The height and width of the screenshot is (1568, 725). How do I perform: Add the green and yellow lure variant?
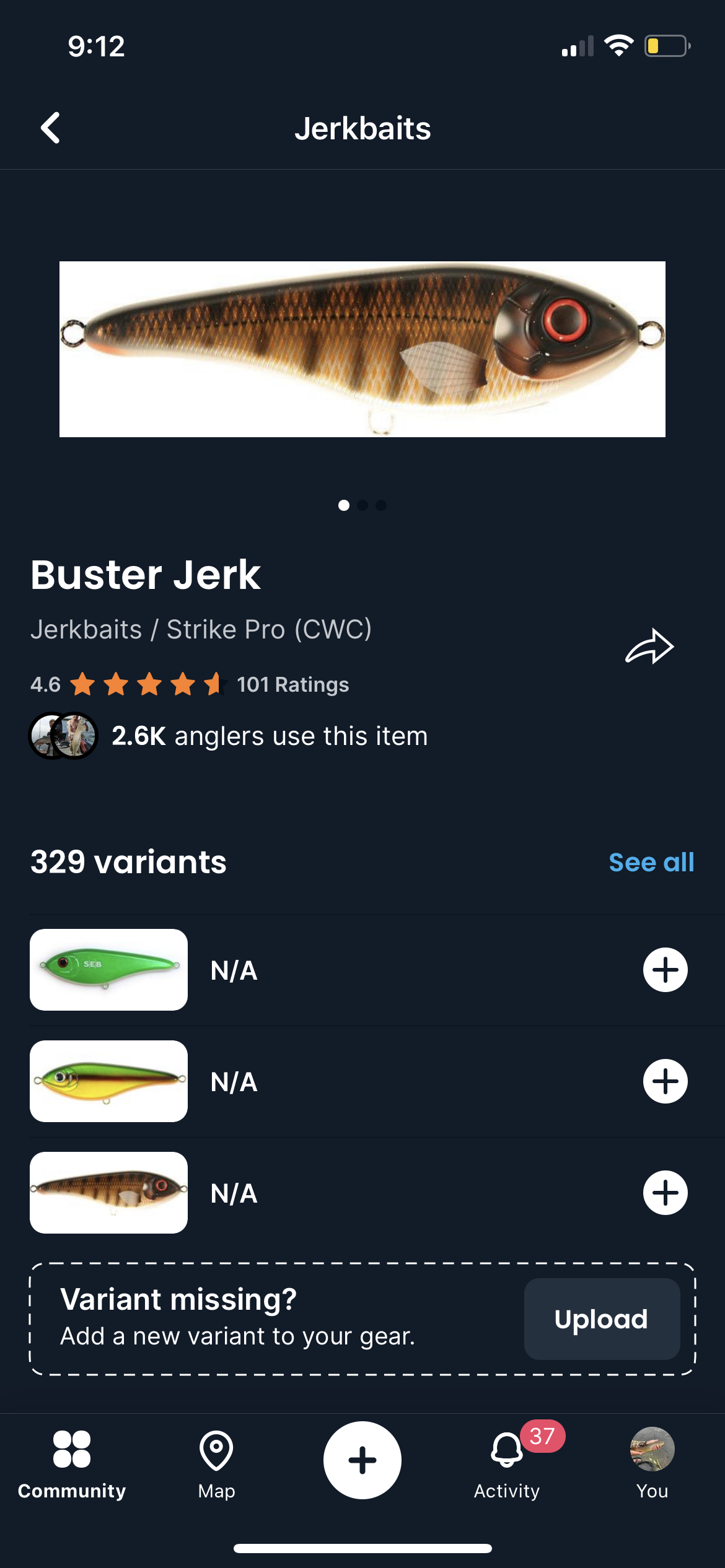tap(665, 1081)
